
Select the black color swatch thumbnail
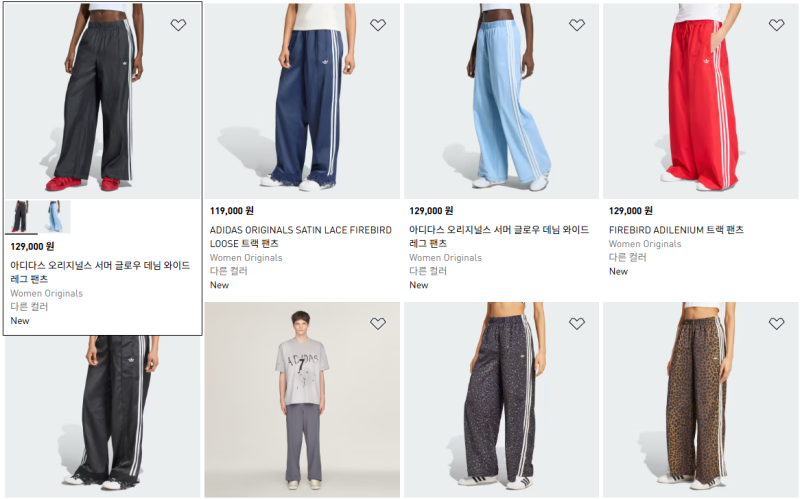(21, 216)
